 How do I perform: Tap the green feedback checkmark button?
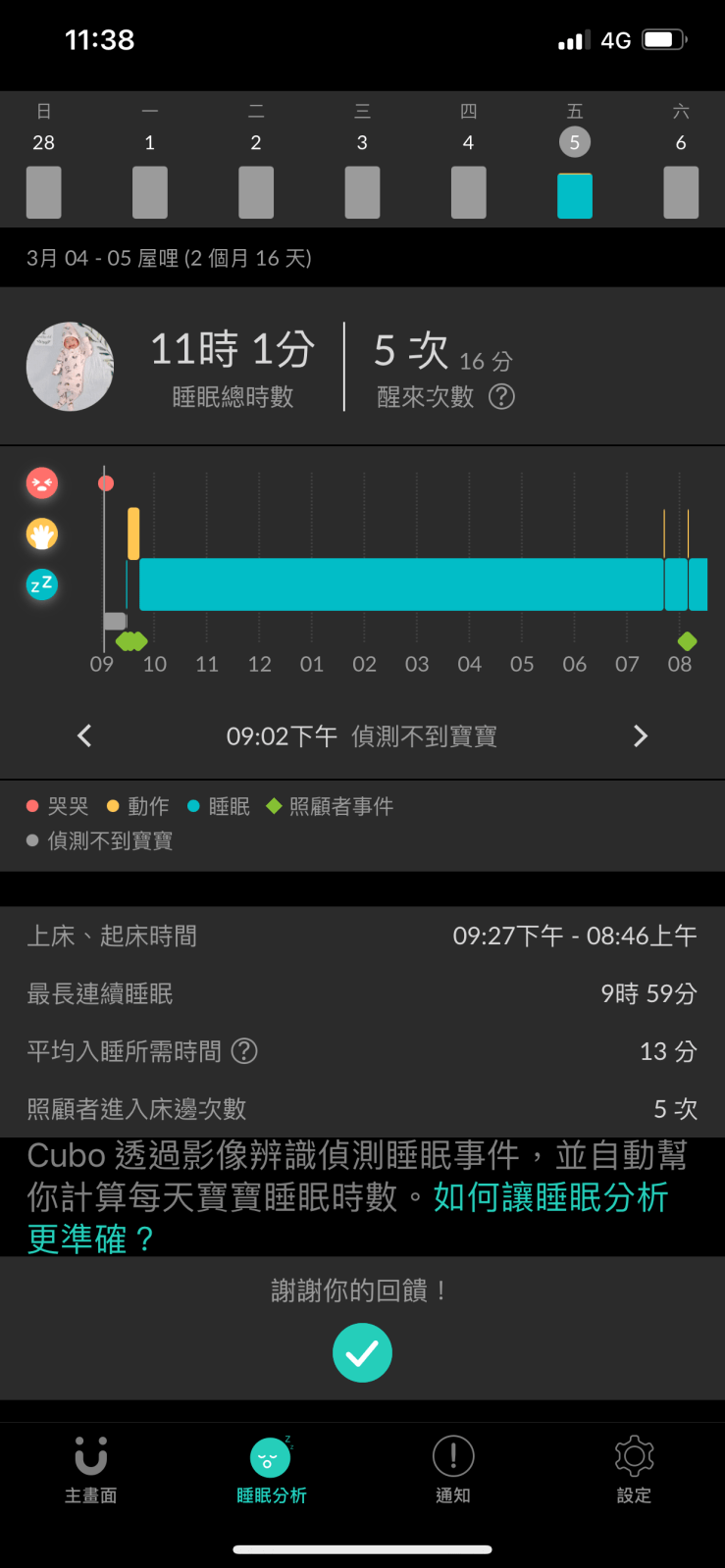[362, 1352]
